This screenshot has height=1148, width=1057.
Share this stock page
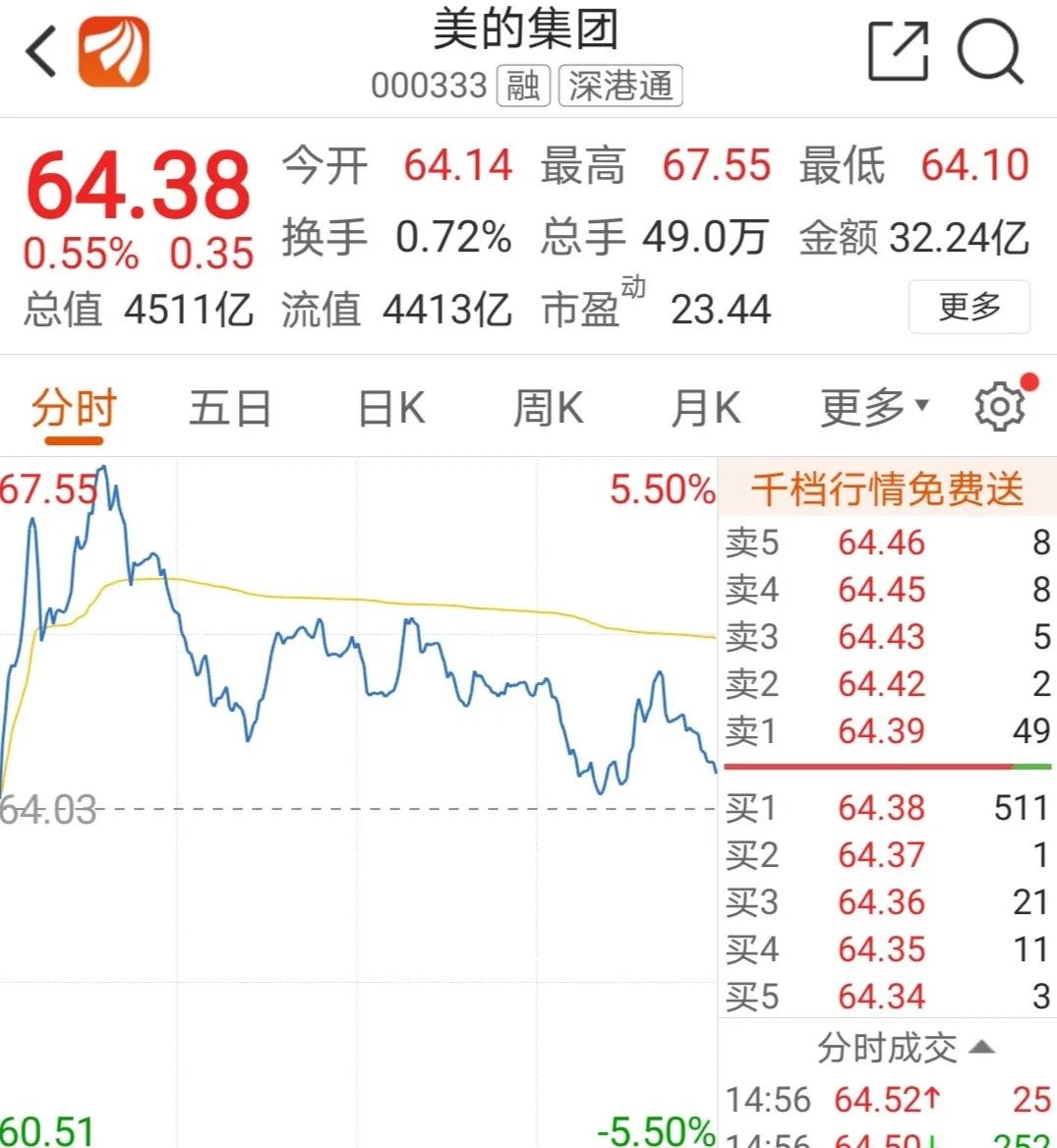899,51
